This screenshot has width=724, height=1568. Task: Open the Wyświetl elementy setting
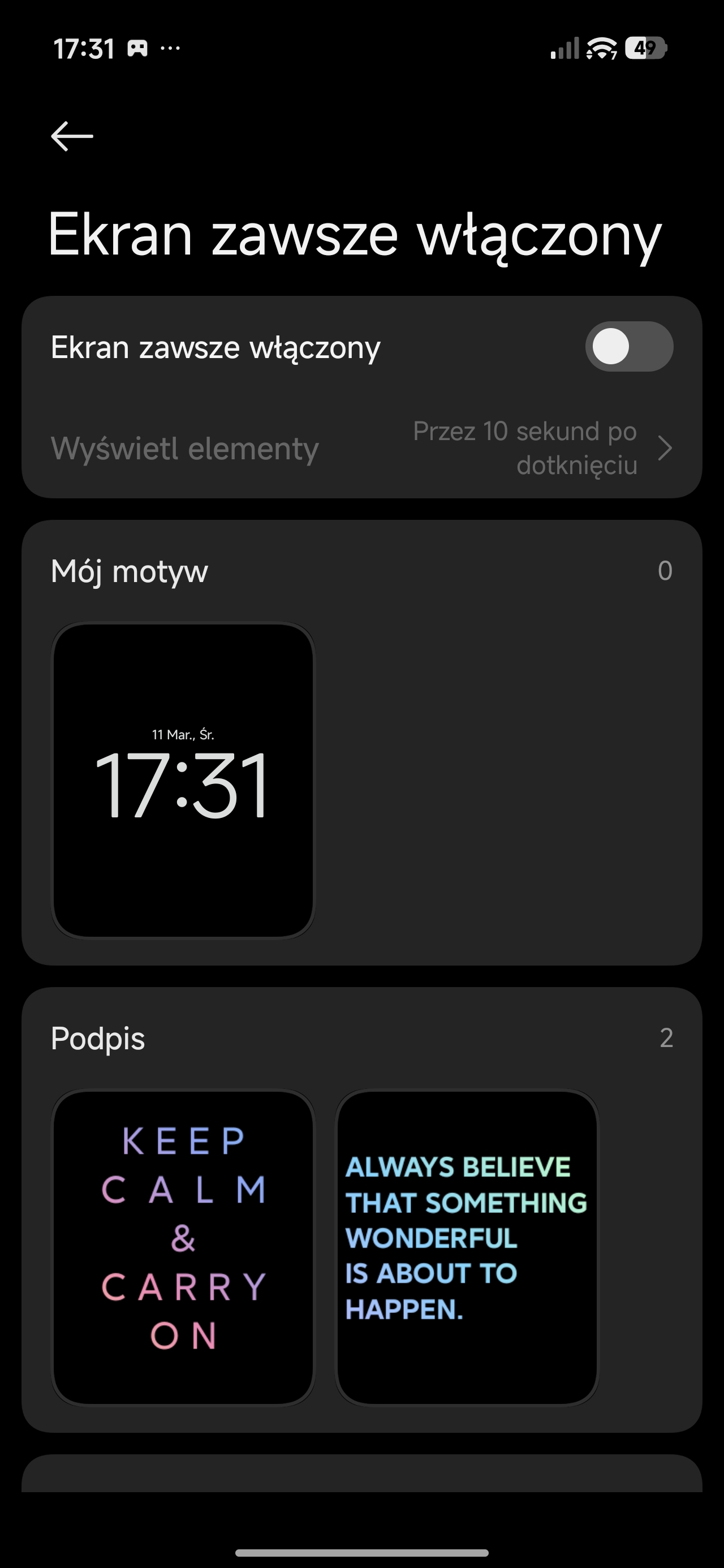pyautogui.click(x=361, y=449)
